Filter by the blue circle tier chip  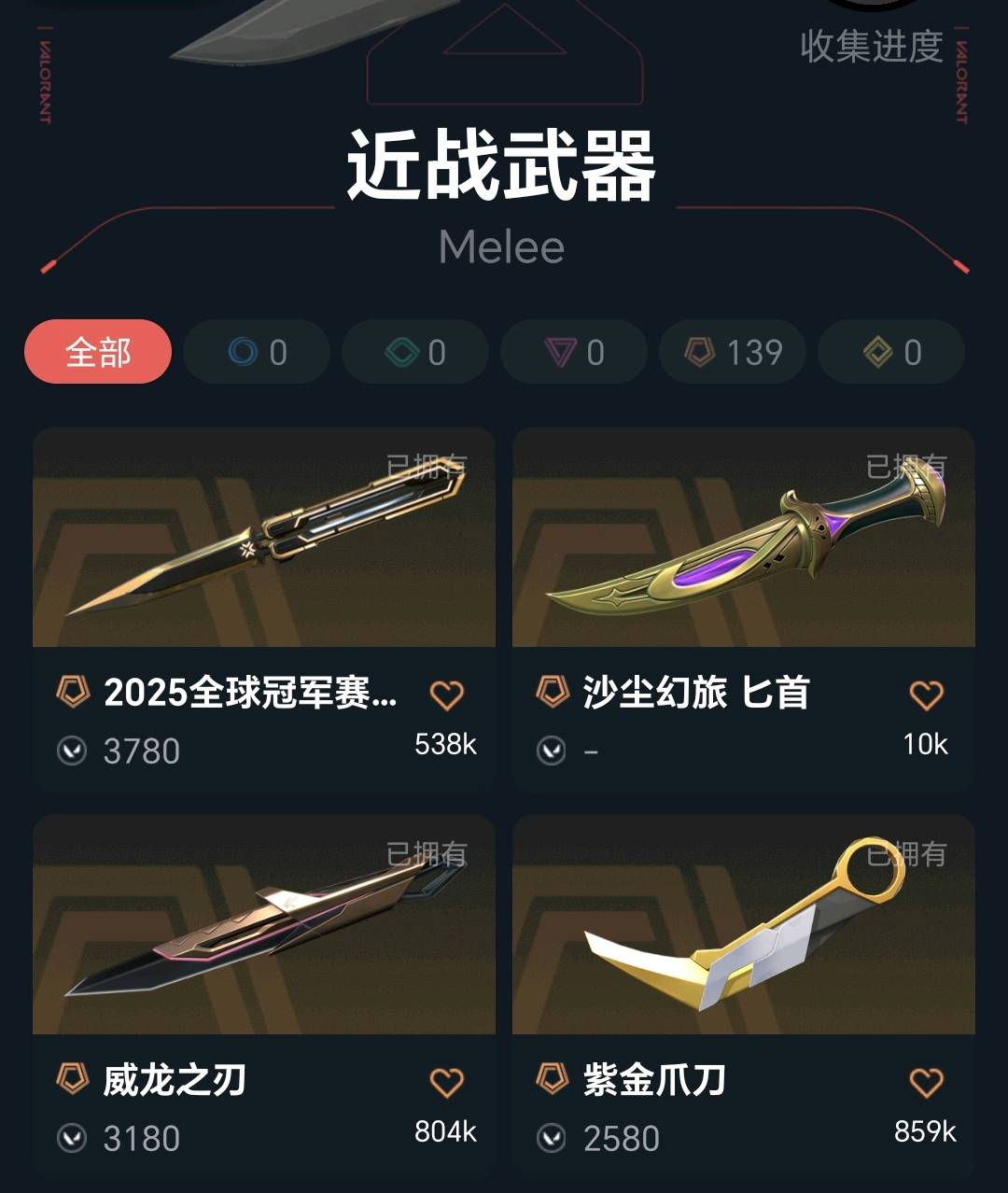click(257, 352)
